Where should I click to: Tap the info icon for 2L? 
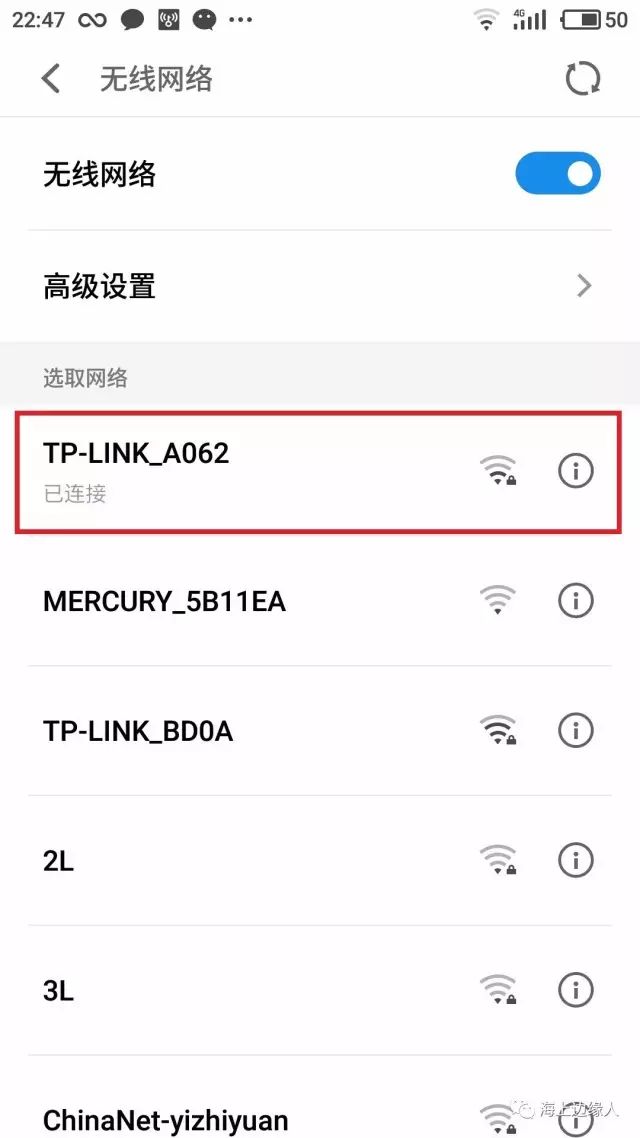[575, 860]
